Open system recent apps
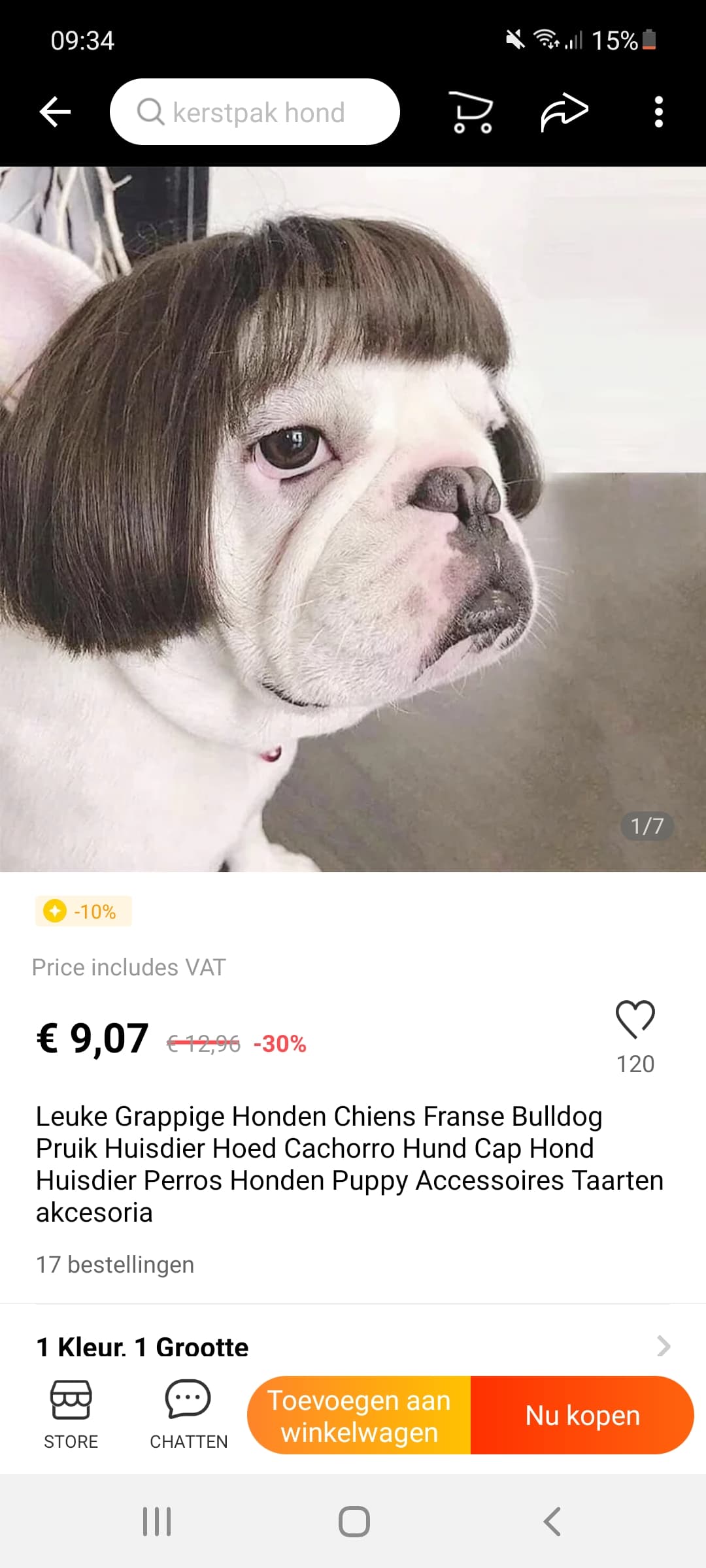Screen dimensions: 706x1568 point(157,1522)
